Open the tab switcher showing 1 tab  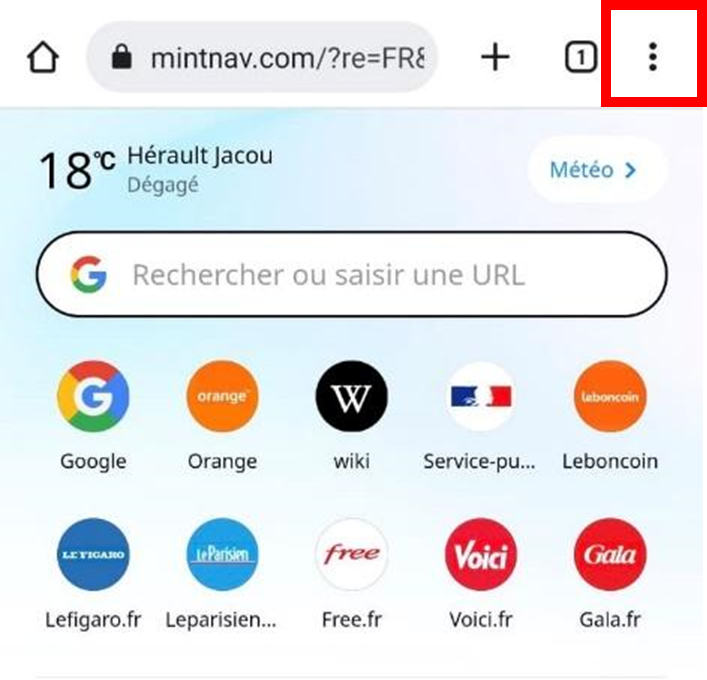click(580, 58)
